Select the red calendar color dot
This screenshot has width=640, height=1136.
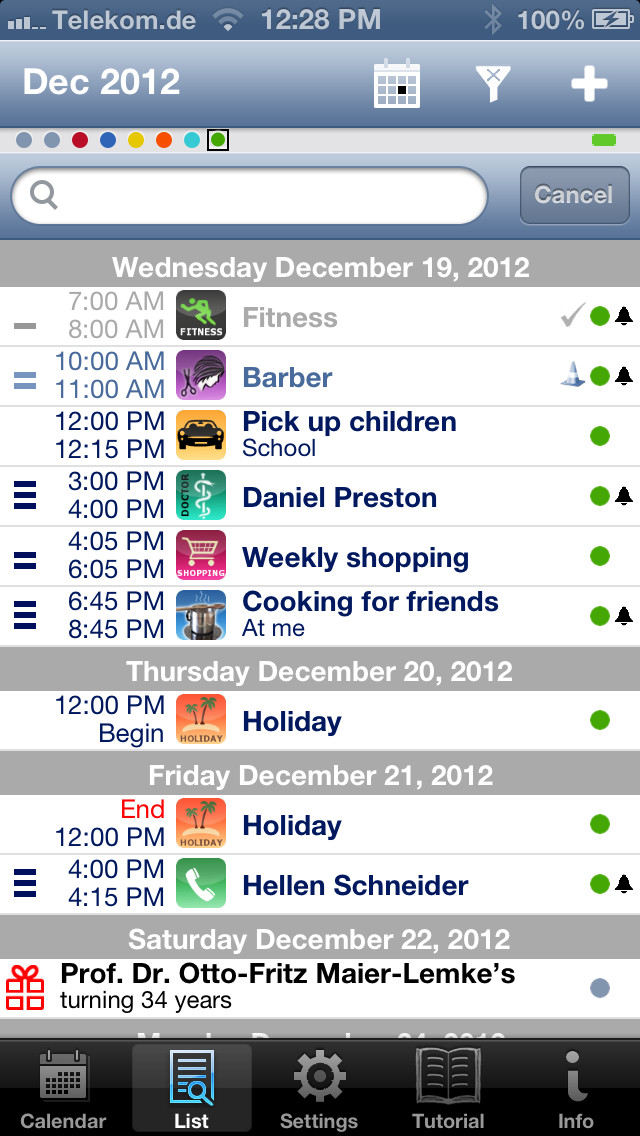(80, 140)
